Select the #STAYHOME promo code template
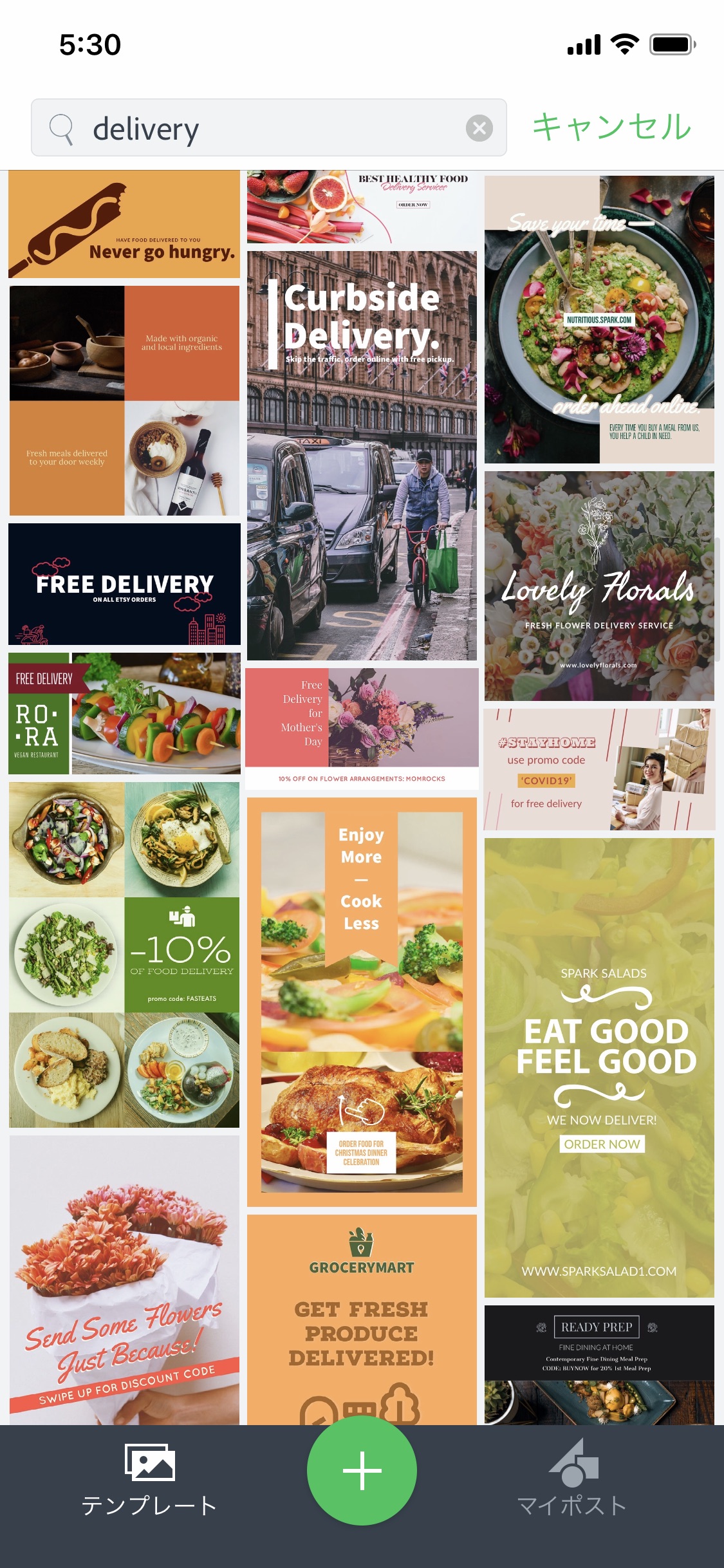This screenshot has width=724, height=1568. coord(599,769)
